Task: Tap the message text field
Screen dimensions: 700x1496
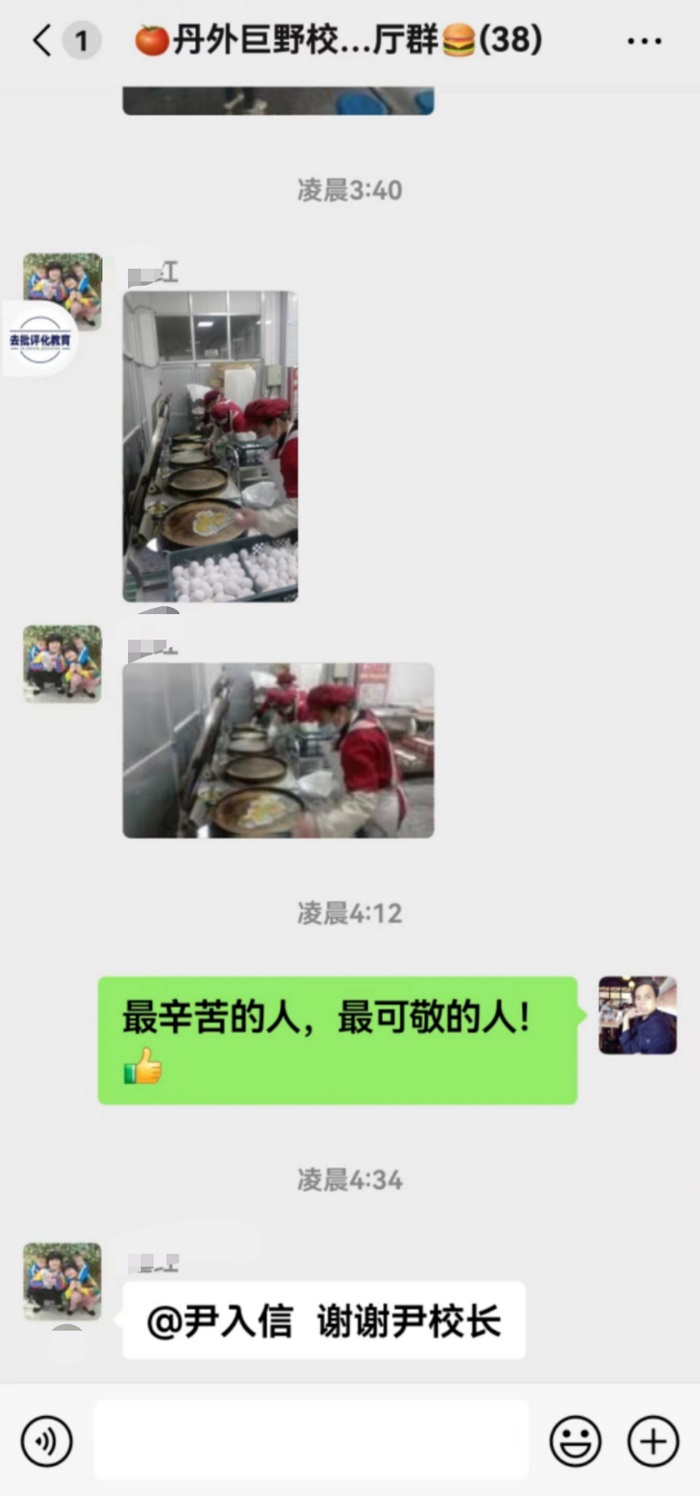Action: 311,1440
